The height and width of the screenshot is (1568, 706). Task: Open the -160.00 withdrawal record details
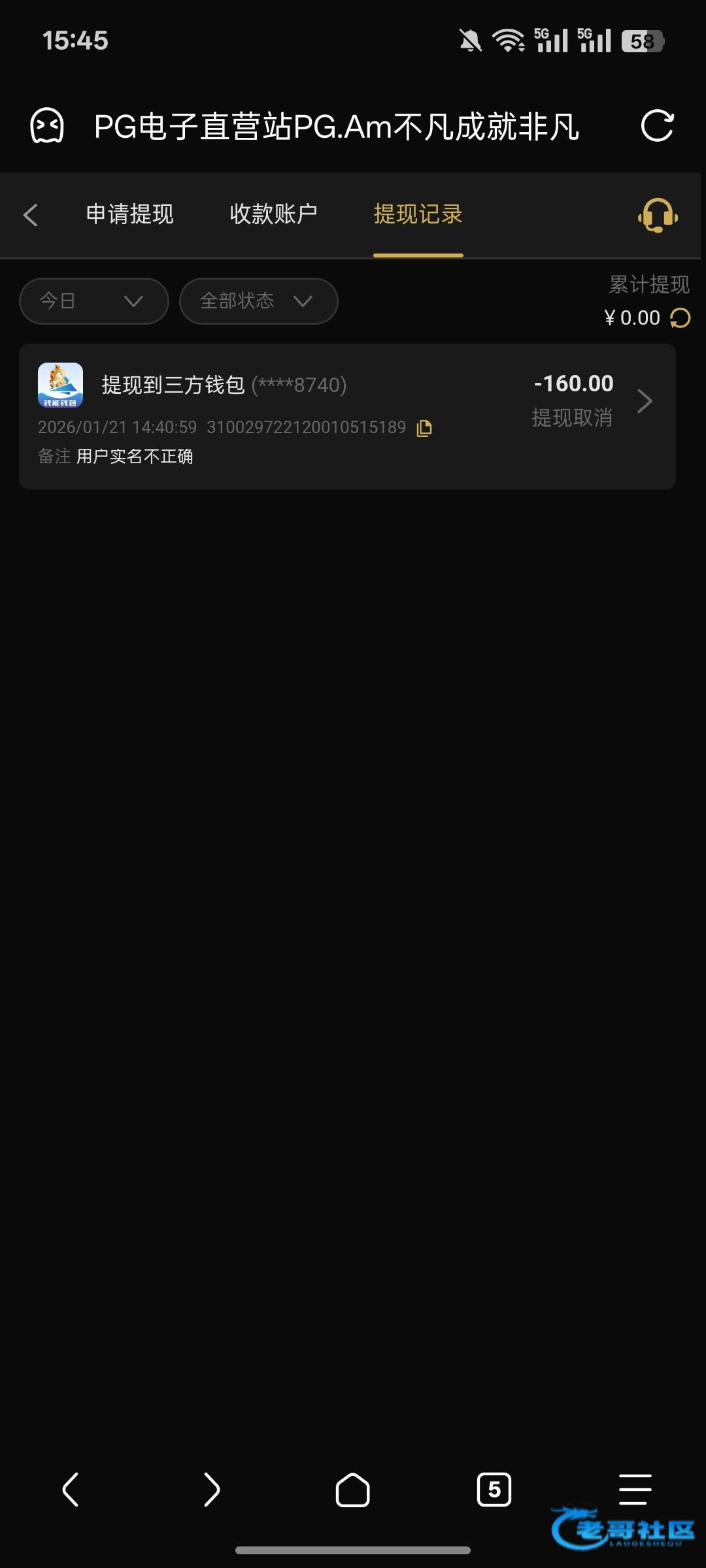coord(644,401)
